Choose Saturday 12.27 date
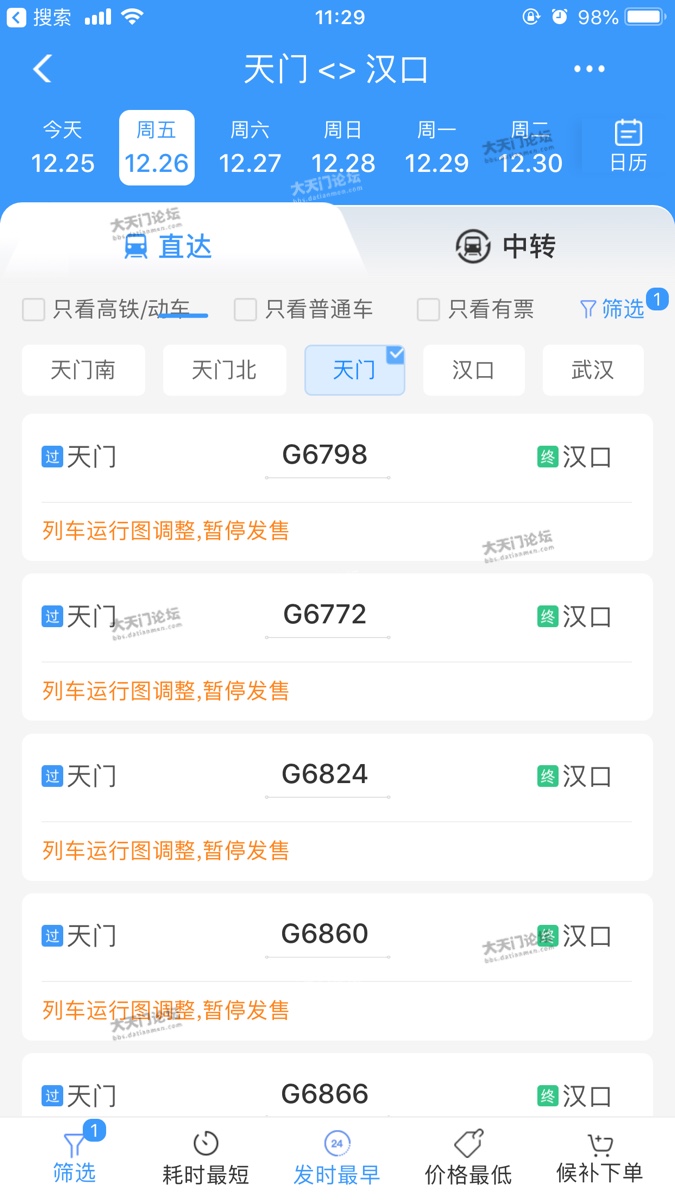Image resolution: width=675 pixels, height=1200 pixels. [x=250, y=148]
